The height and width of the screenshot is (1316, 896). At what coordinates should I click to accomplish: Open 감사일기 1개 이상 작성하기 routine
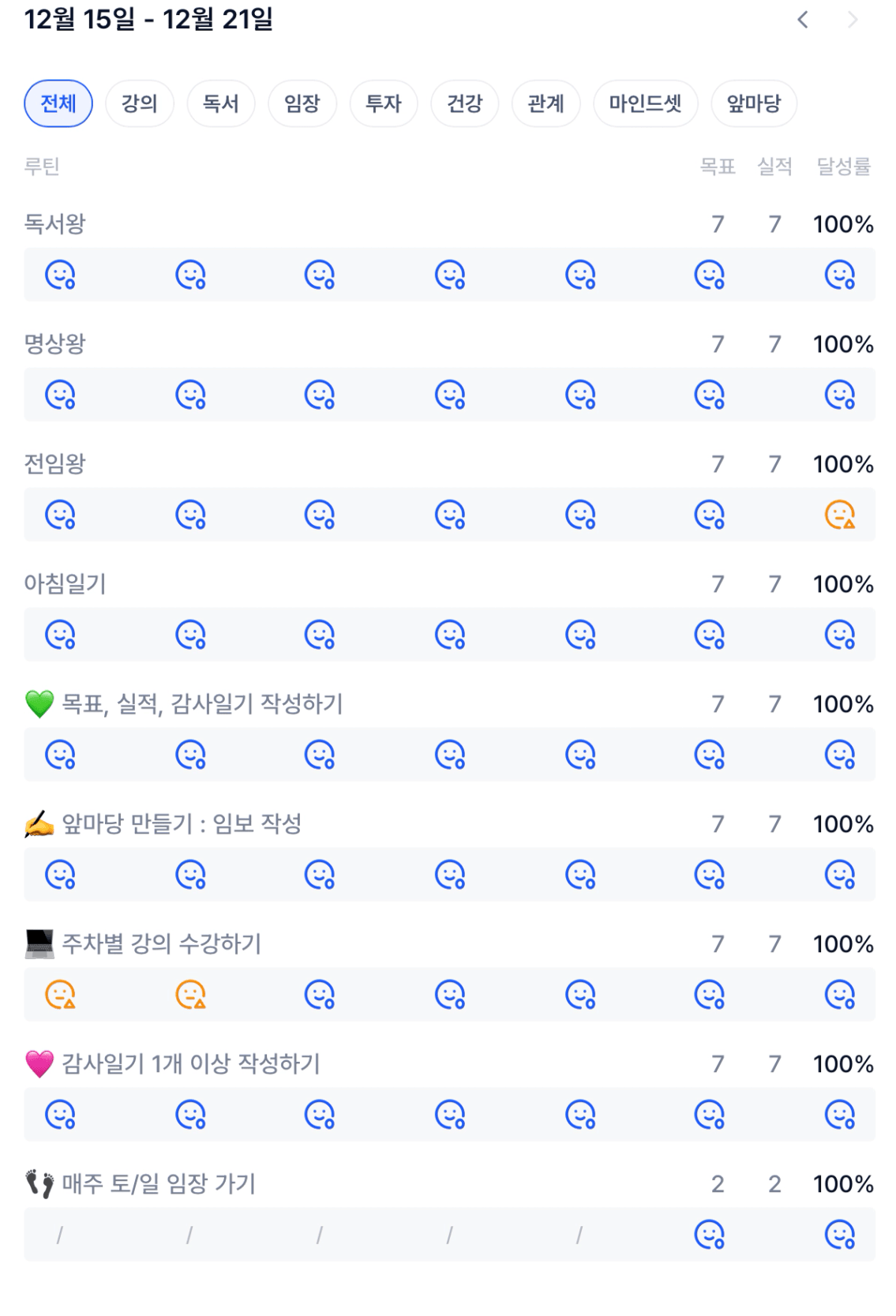[x=191, y=1064]
